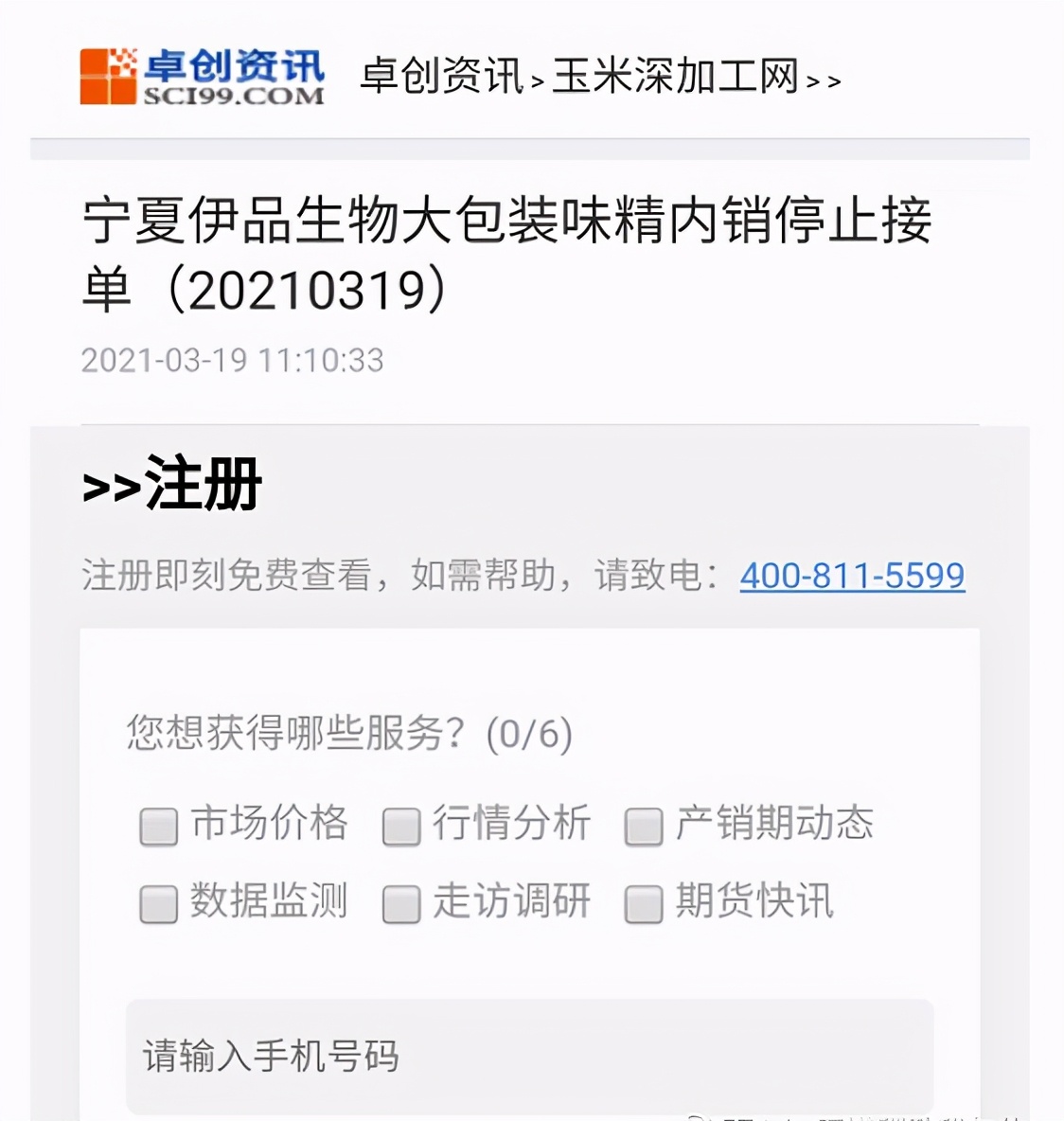Screen dimensions: 1064x1121
Task: Click the breadcrumb arrow after 玉米深加工网
Action: click(825, 80)
